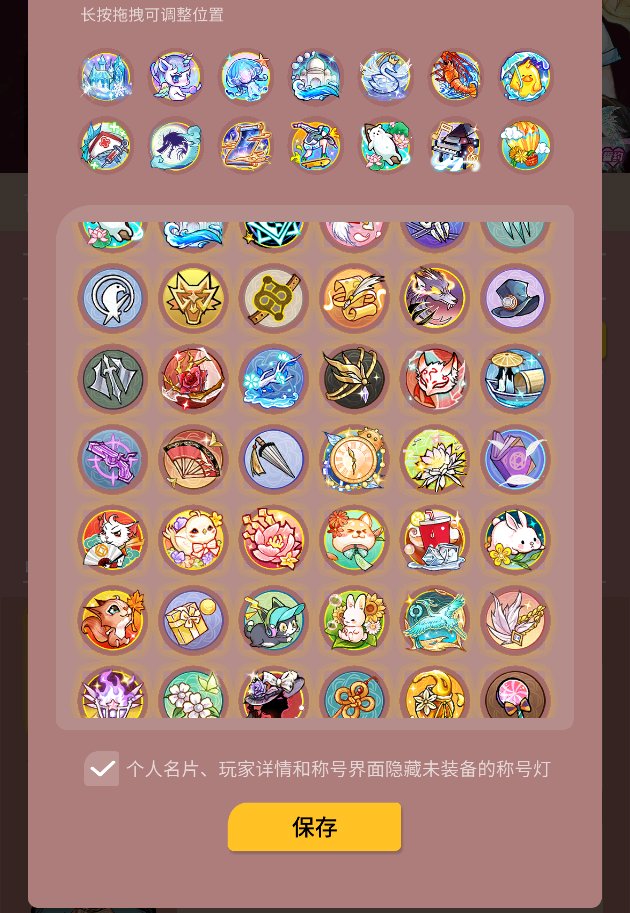
Task: Tap the equipped piano badge
Action: [x=456, y=146]
